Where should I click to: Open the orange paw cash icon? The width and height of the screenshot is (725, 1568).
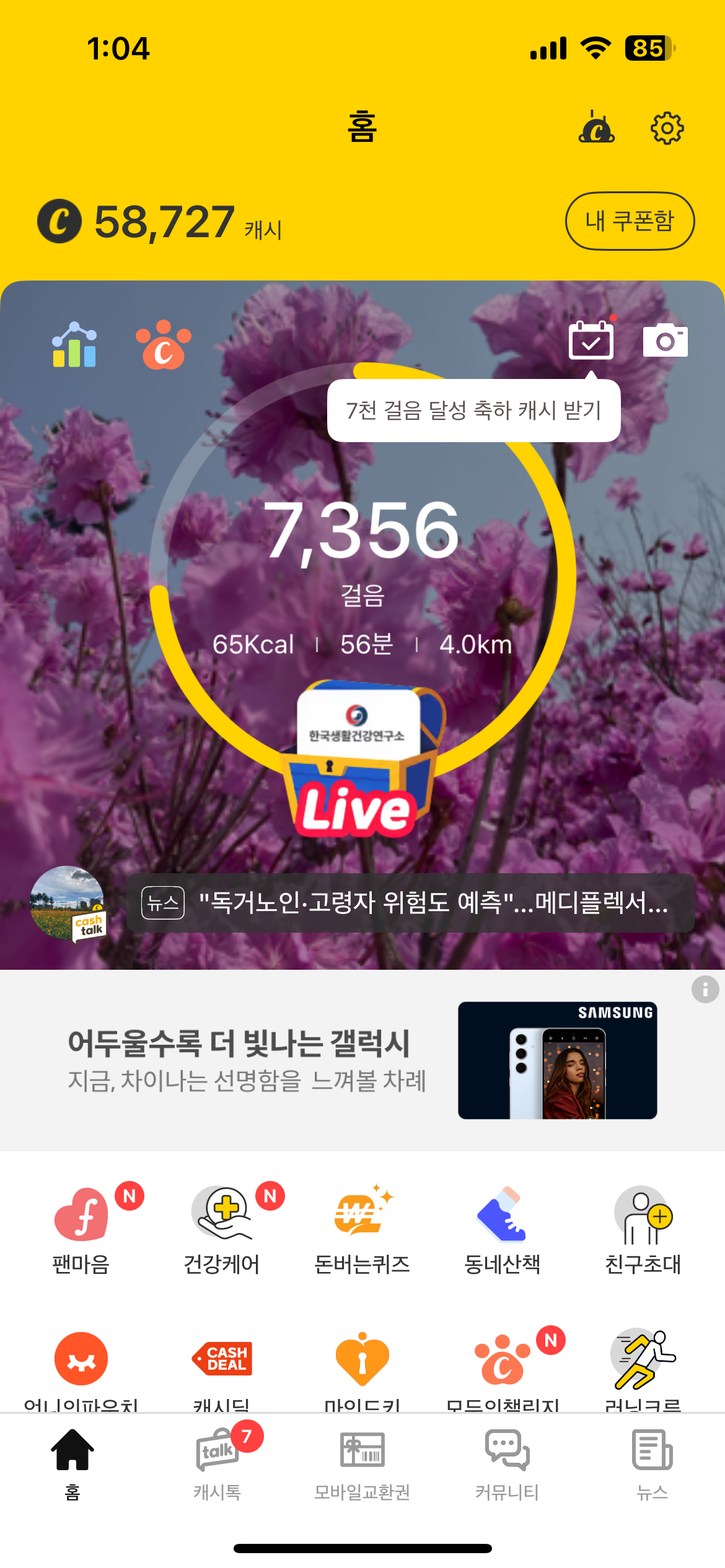pyautogui.click(x=164, y=345)
